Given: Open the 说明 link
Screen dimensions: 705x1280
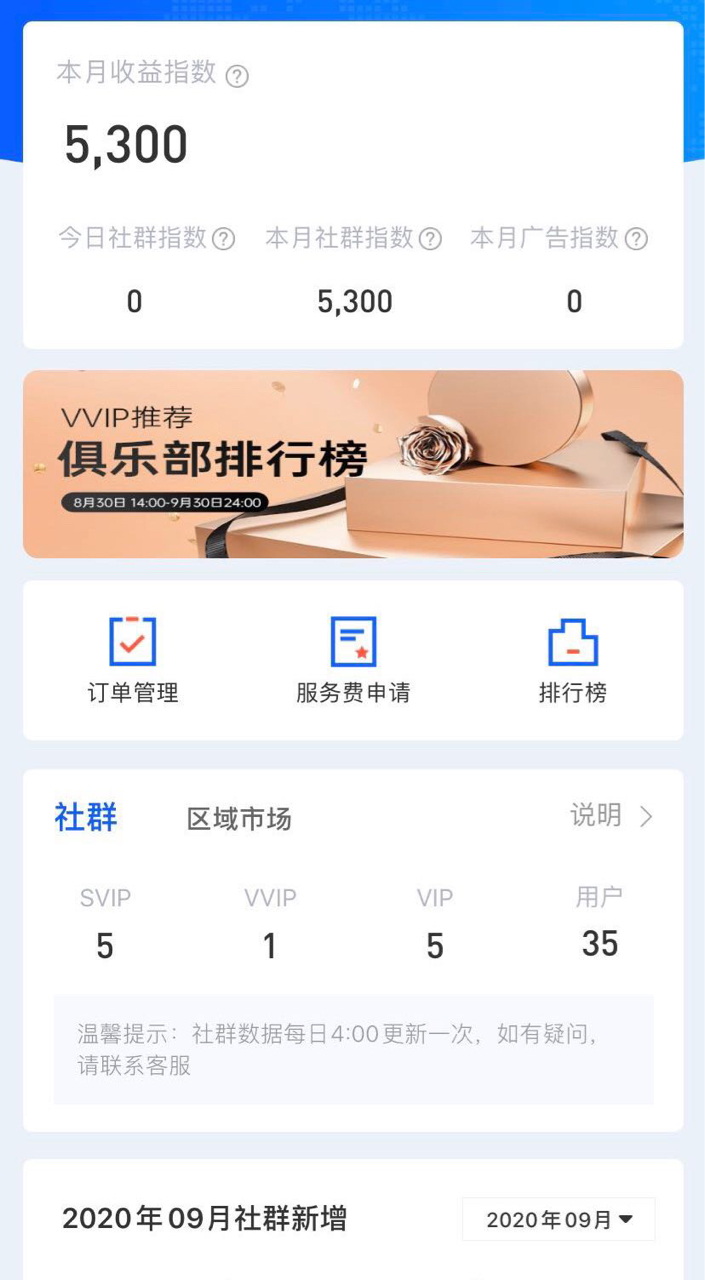Looking at the screenshot, I should tap(611, 816).
